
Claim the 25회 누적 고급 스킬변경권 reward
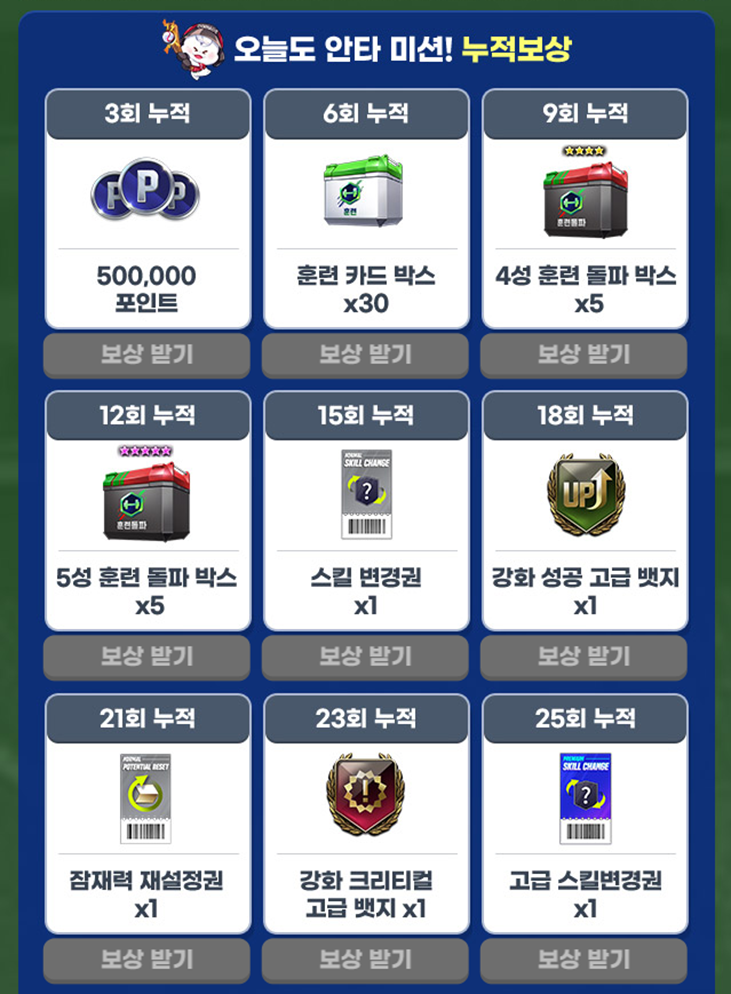pos(584,959)
